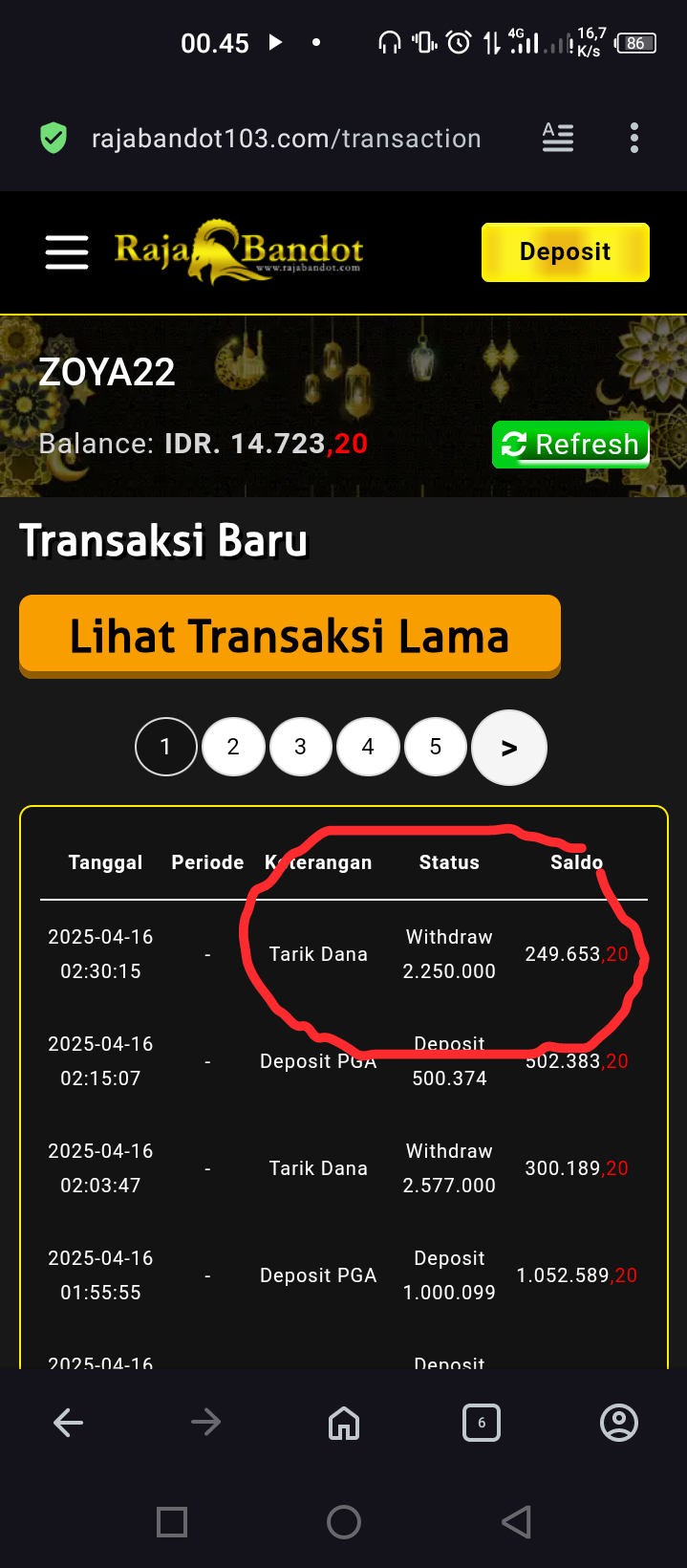687x1568 pixels.
Task: Go to transaction page 2
Action: tap(233, 747)
